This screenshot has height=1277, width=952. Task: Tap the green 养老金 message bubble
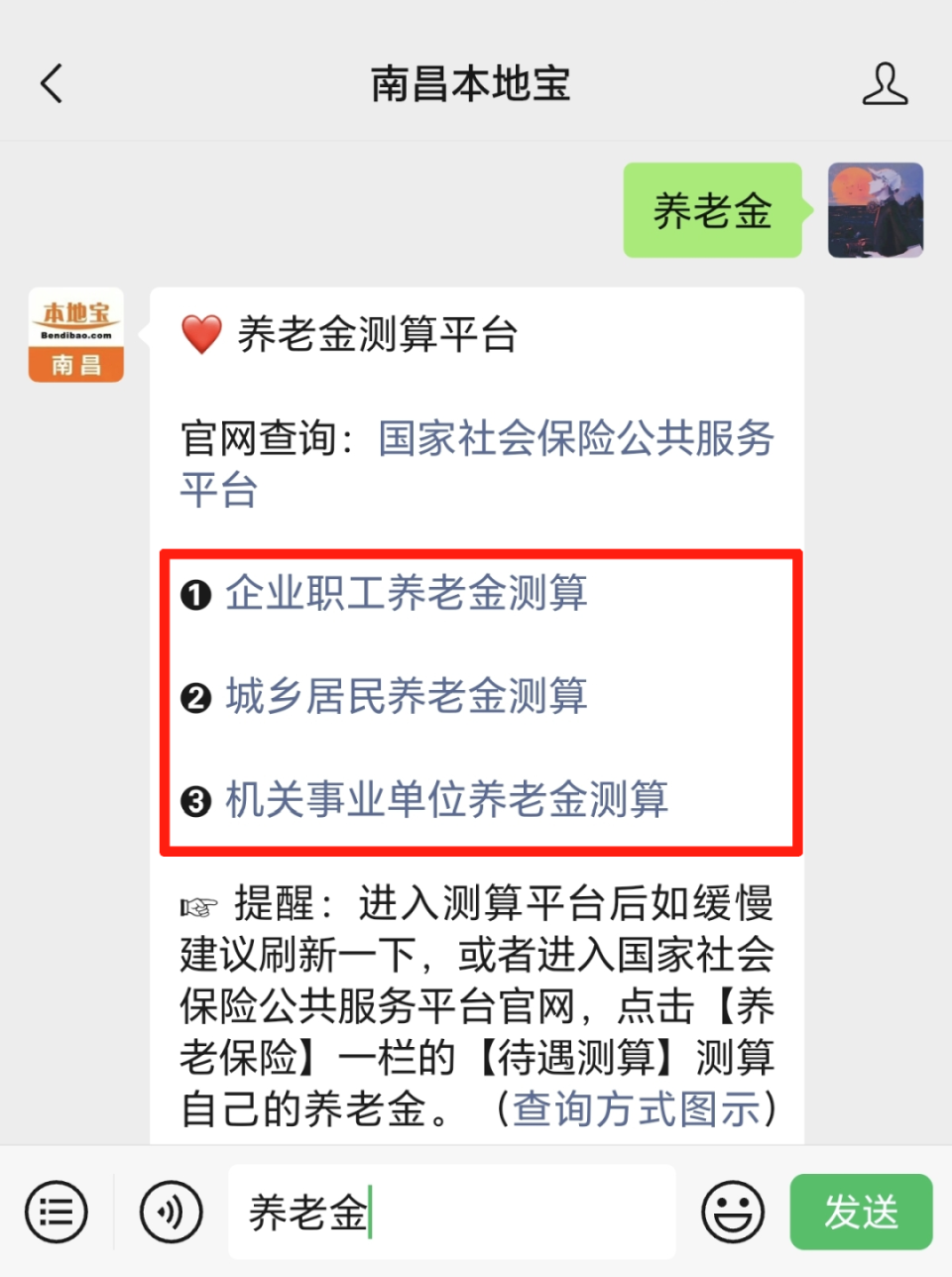712,210
